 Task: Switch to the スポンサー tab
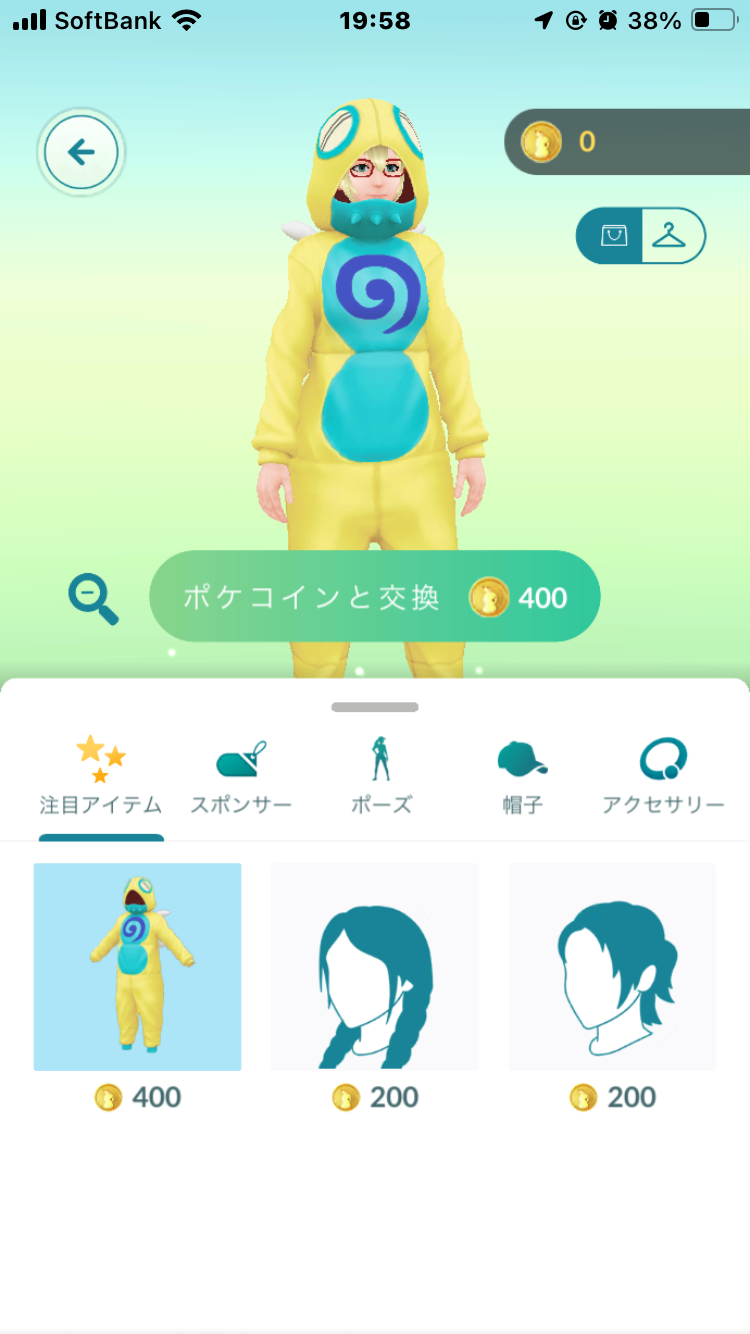[241, 777]
